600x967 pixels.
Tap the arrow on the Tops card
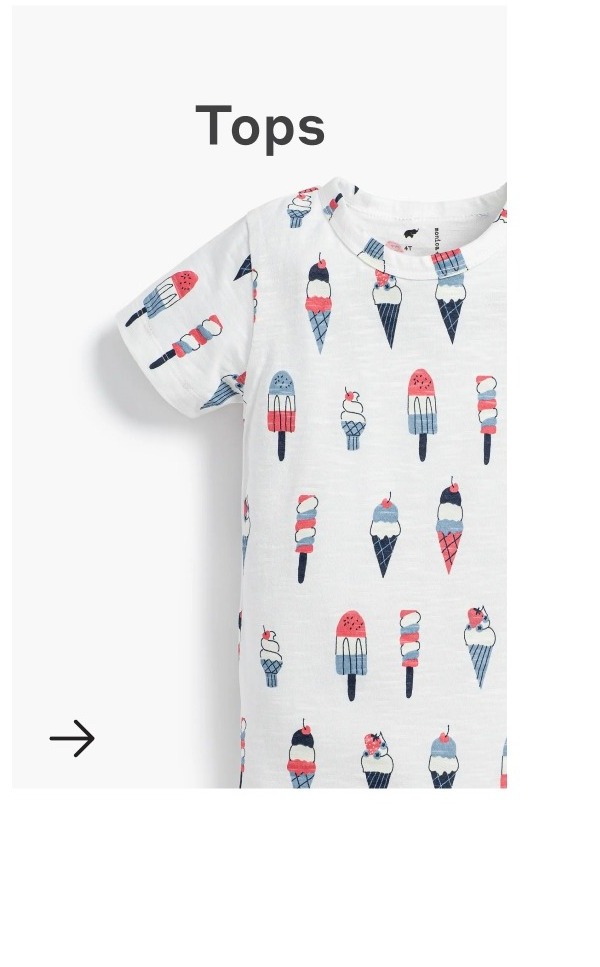pos(72,738)
